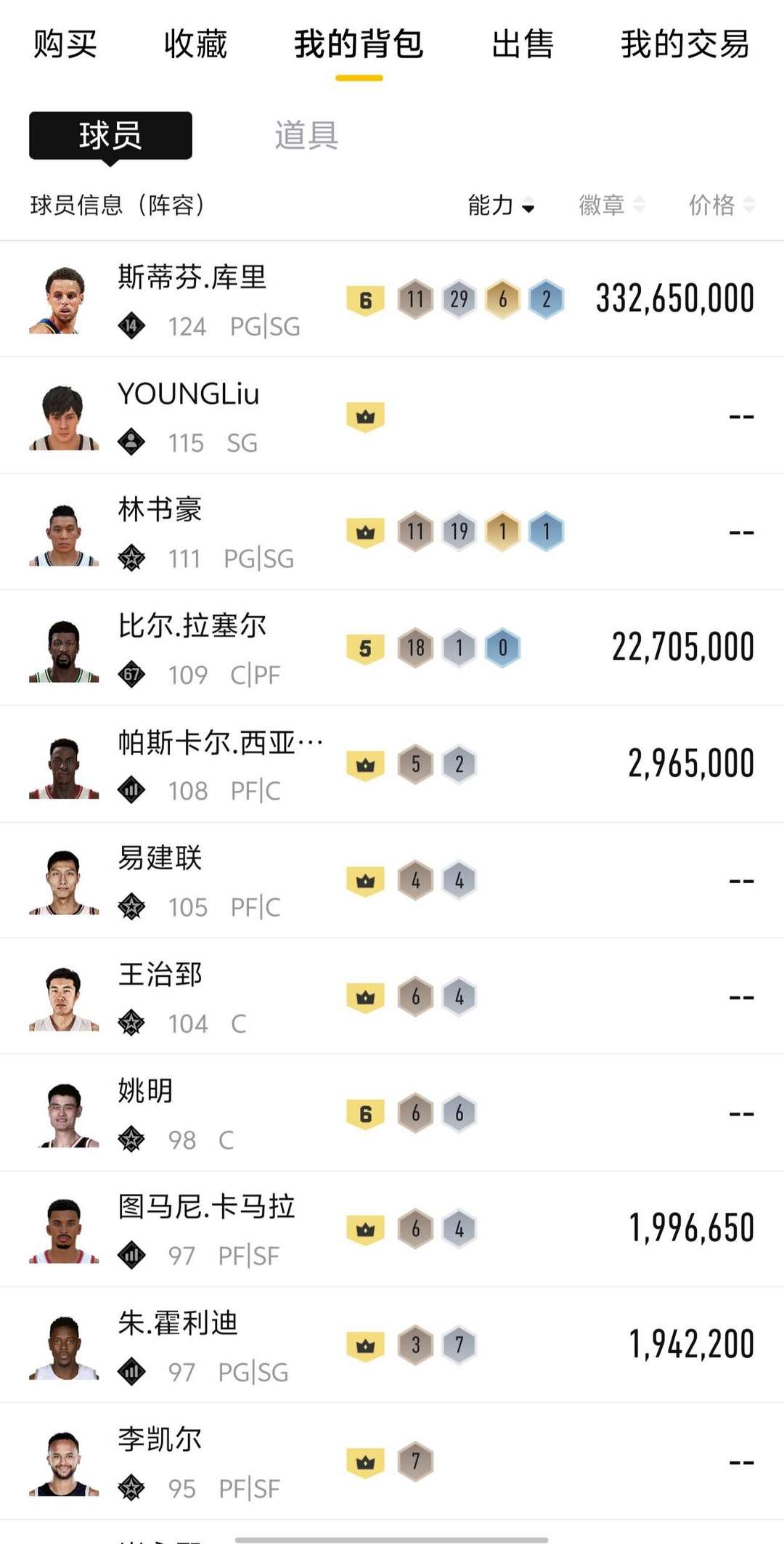Select the 道具 button
The image size is (784, 1544).
point(305,137)
